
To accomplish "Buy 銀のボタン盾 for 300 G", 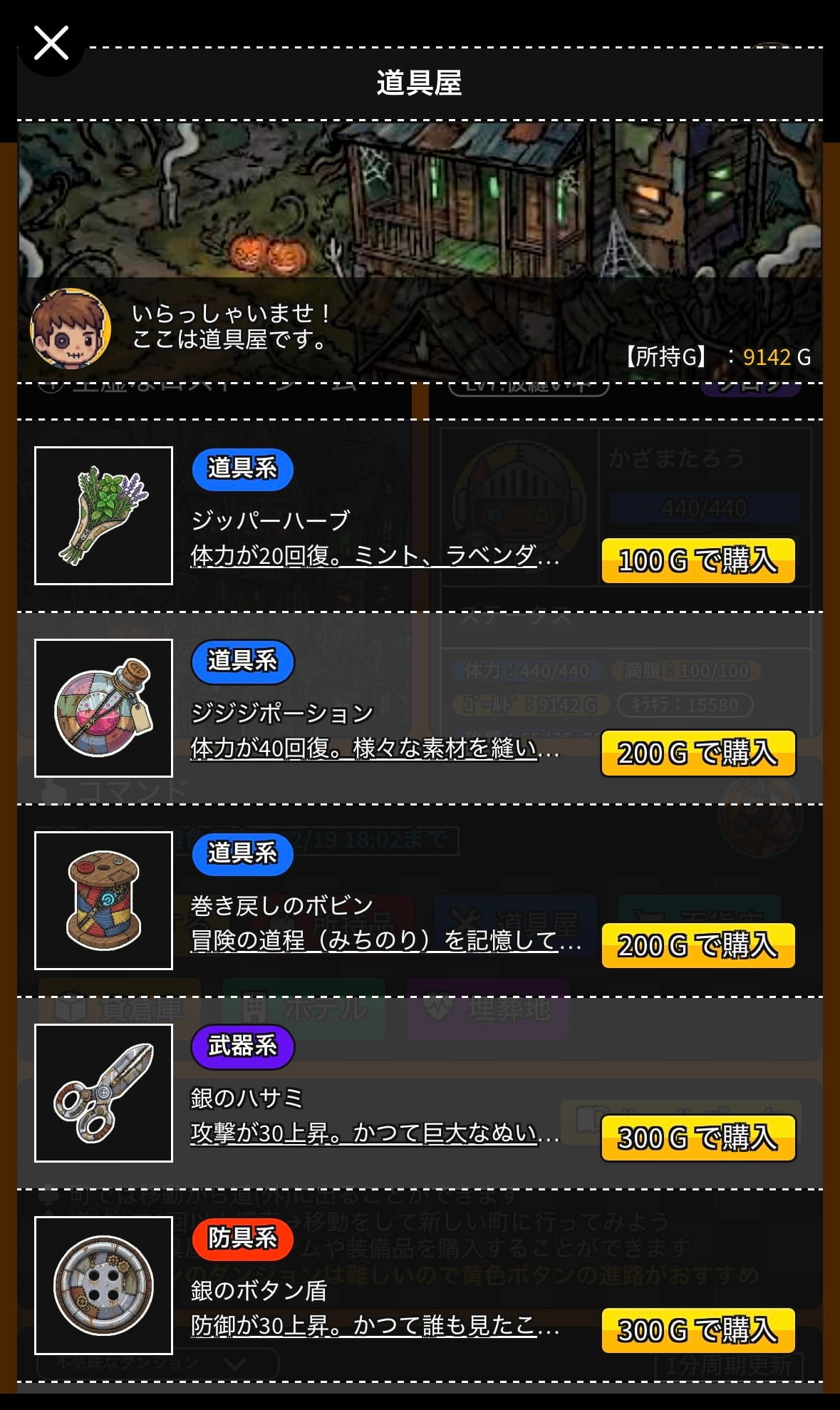I will 698,1330.
